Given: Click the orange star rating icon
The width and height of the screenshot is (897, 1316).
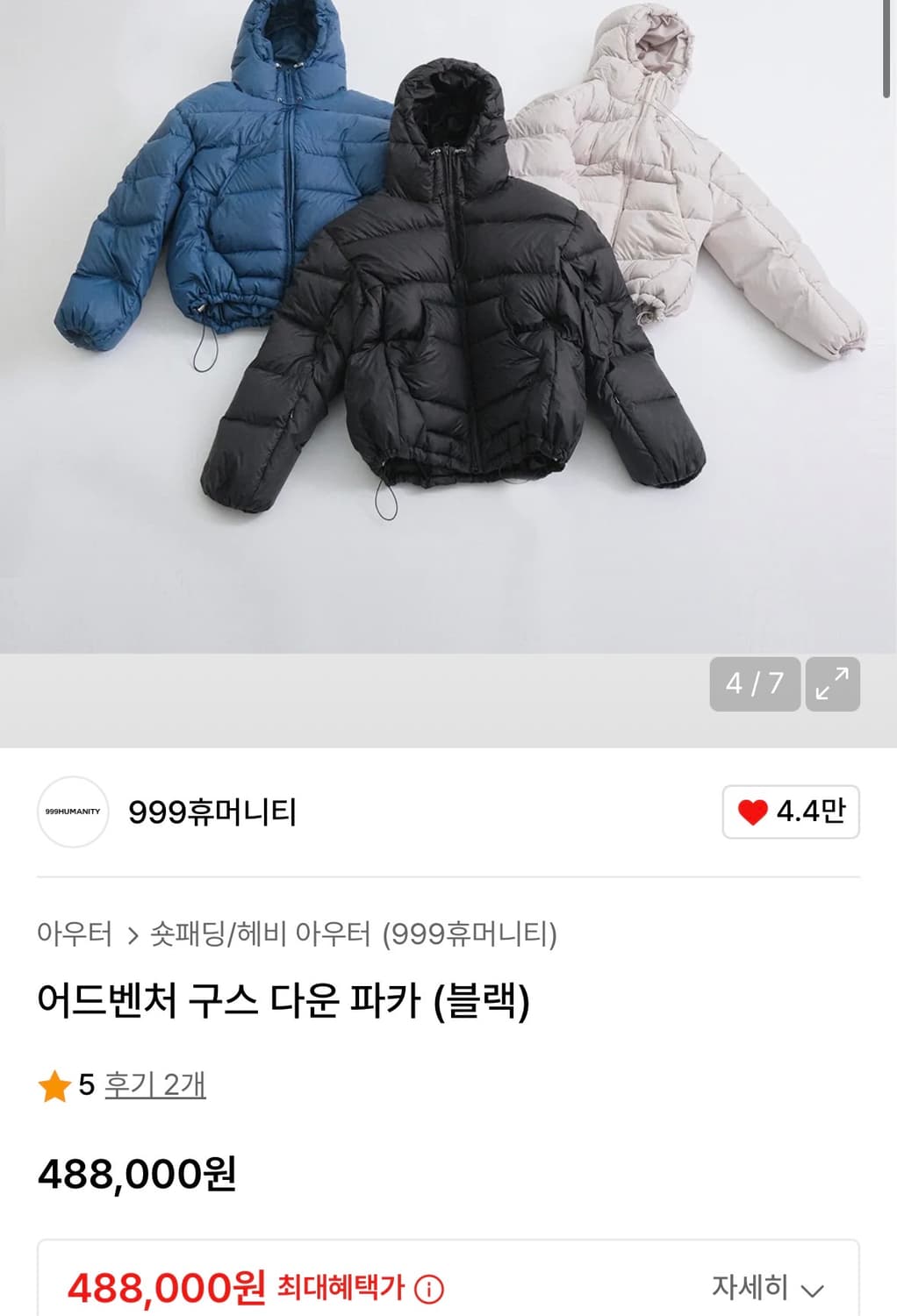Looking at the screenshot, I should pyautogui.click(x=54, y=1086).
